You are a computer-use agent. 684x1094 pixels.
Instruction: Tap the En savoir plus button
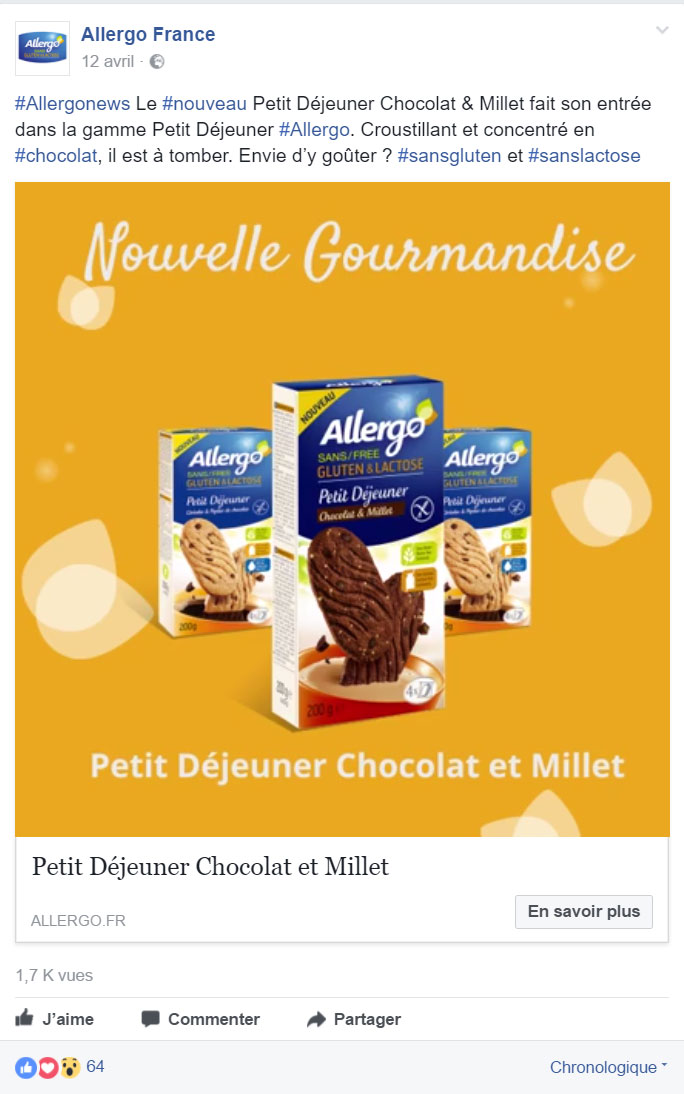coord(583,912)
